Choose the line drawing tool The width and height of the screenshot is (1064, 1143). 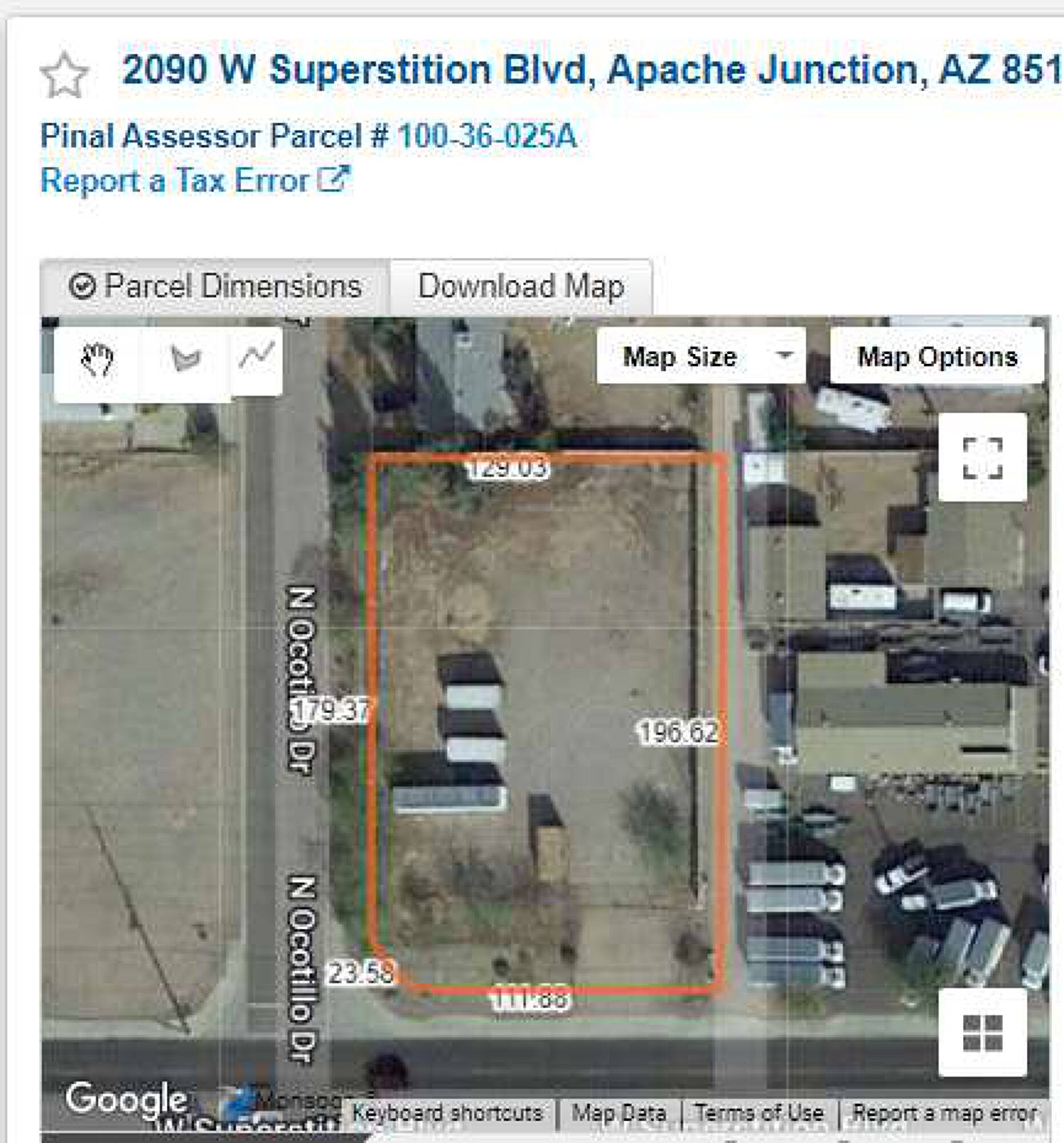point(257,358)
